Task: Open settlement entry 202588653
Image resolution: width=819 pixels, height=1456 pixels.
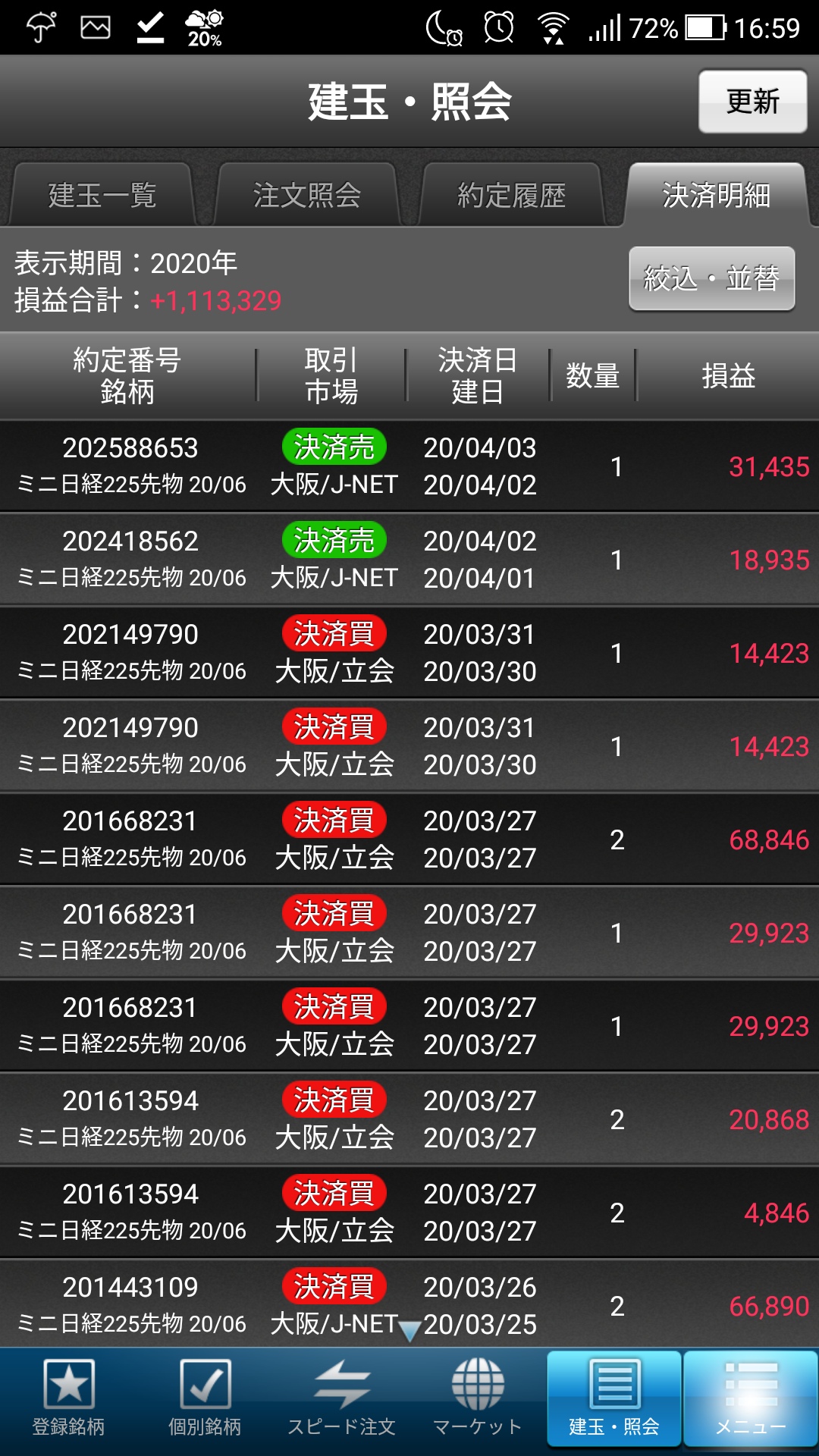Action: [x=409, y=466]
